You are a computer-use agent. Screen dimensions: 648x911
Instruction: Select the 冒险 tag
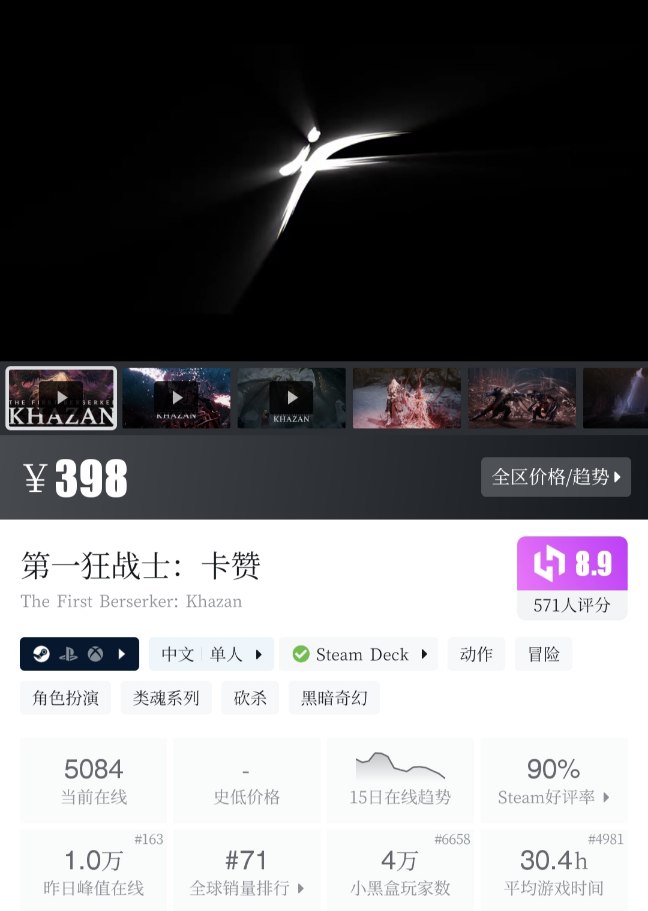coord(544,654)
